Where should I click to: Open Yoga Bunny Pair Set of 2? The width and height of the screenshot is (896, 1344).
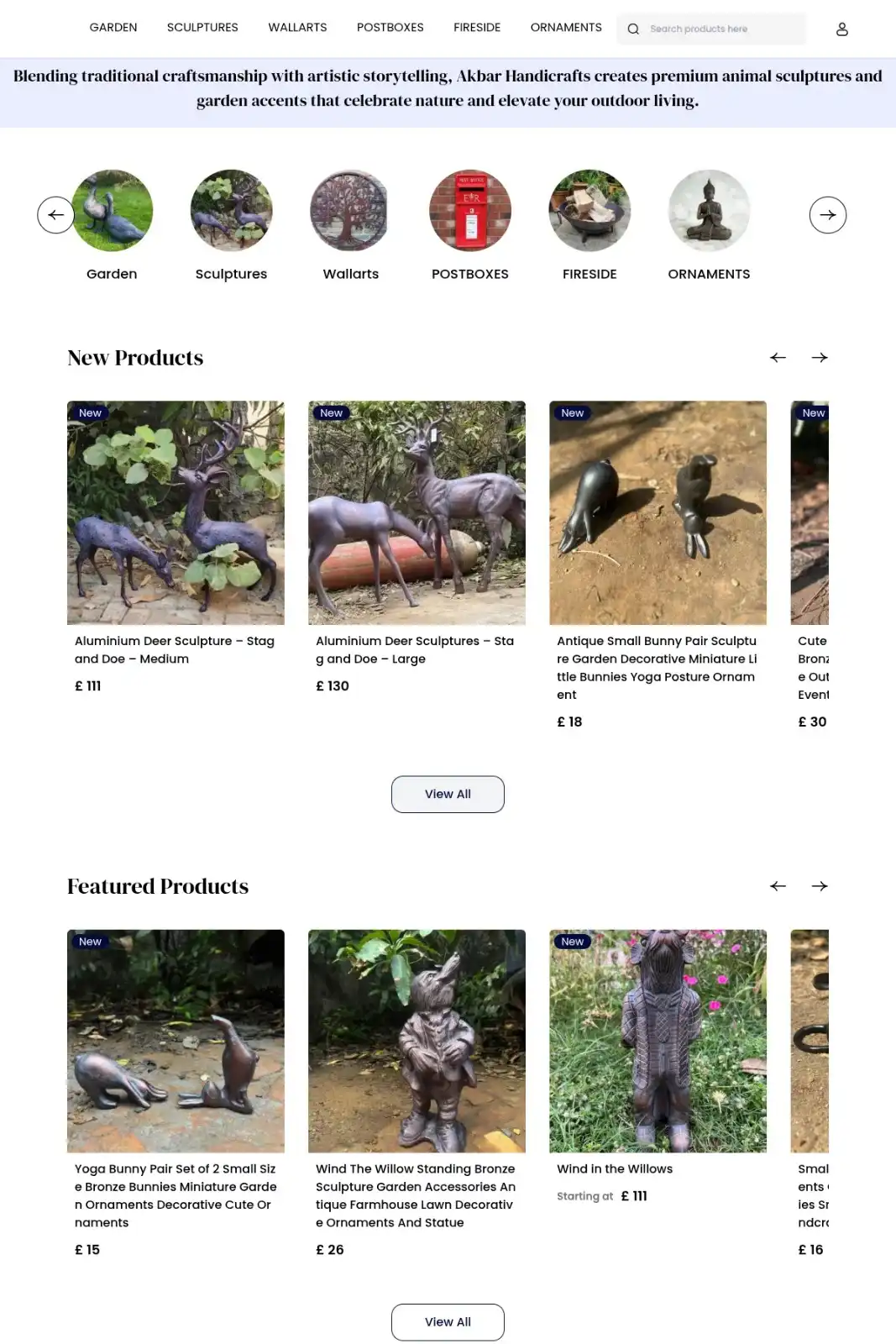(176, 1042)
